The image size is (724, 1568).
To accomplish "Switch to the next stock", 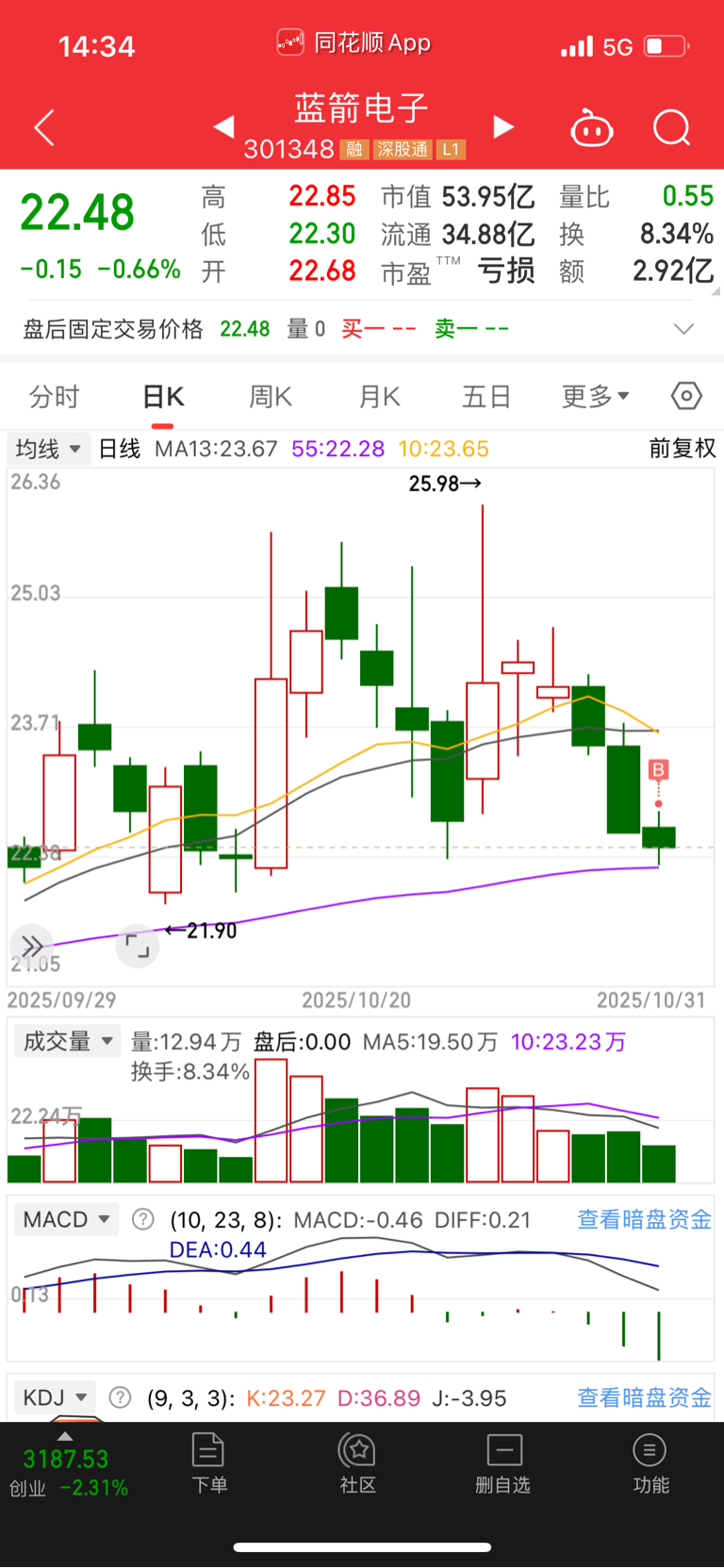I will tap(503, 126).
